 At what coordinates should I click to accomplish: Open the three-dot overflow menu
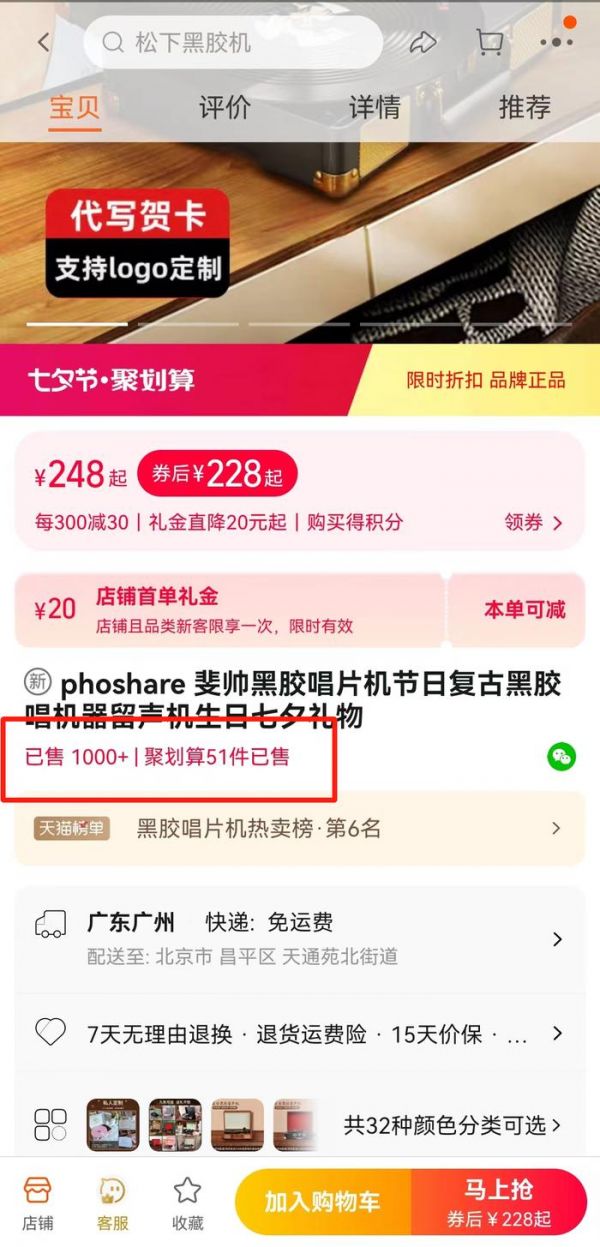click(556, 42)
